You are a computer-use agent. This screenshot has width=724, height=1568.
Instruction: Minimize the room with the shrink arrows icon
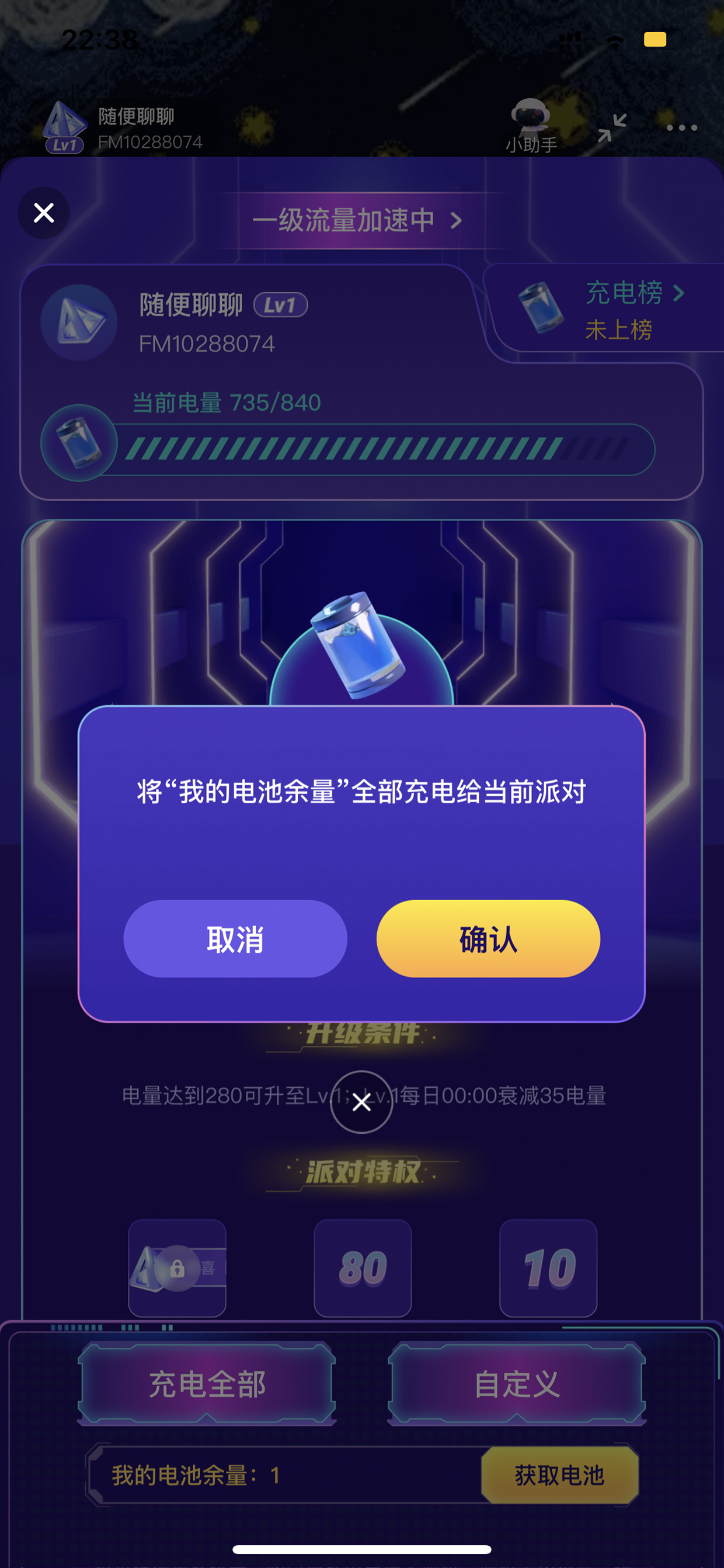612,128
